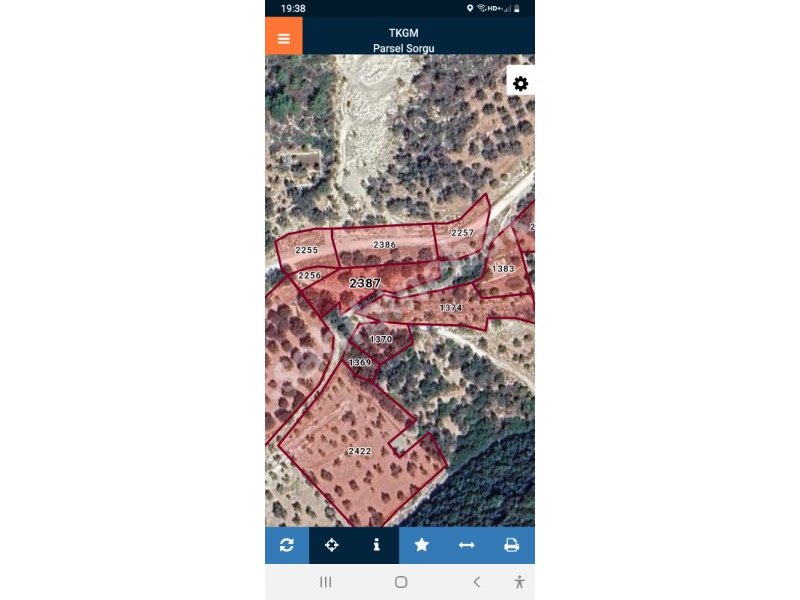Open map settings gear
The height and width of the screenshot is (600, 800).
pos(520,83)
